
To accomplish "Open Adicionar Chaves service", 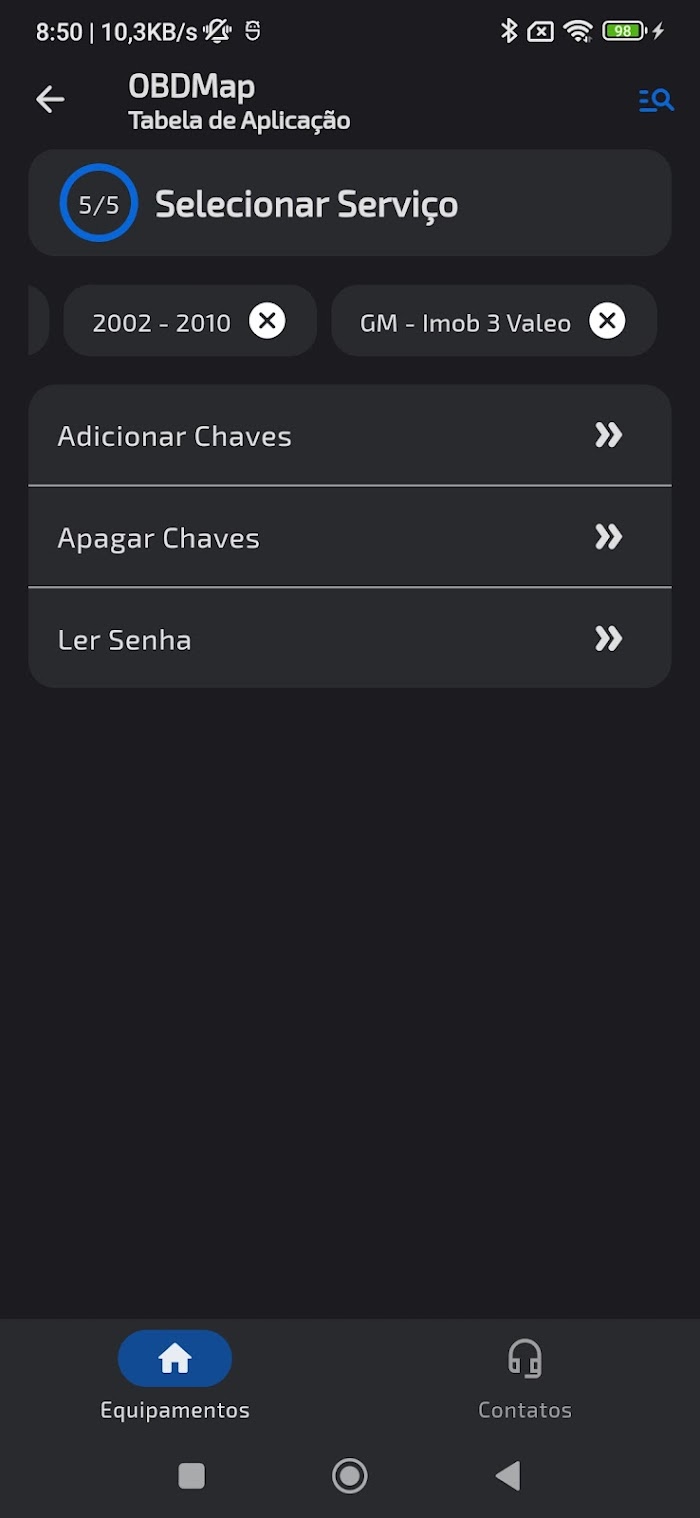I will tap(350, 435).
